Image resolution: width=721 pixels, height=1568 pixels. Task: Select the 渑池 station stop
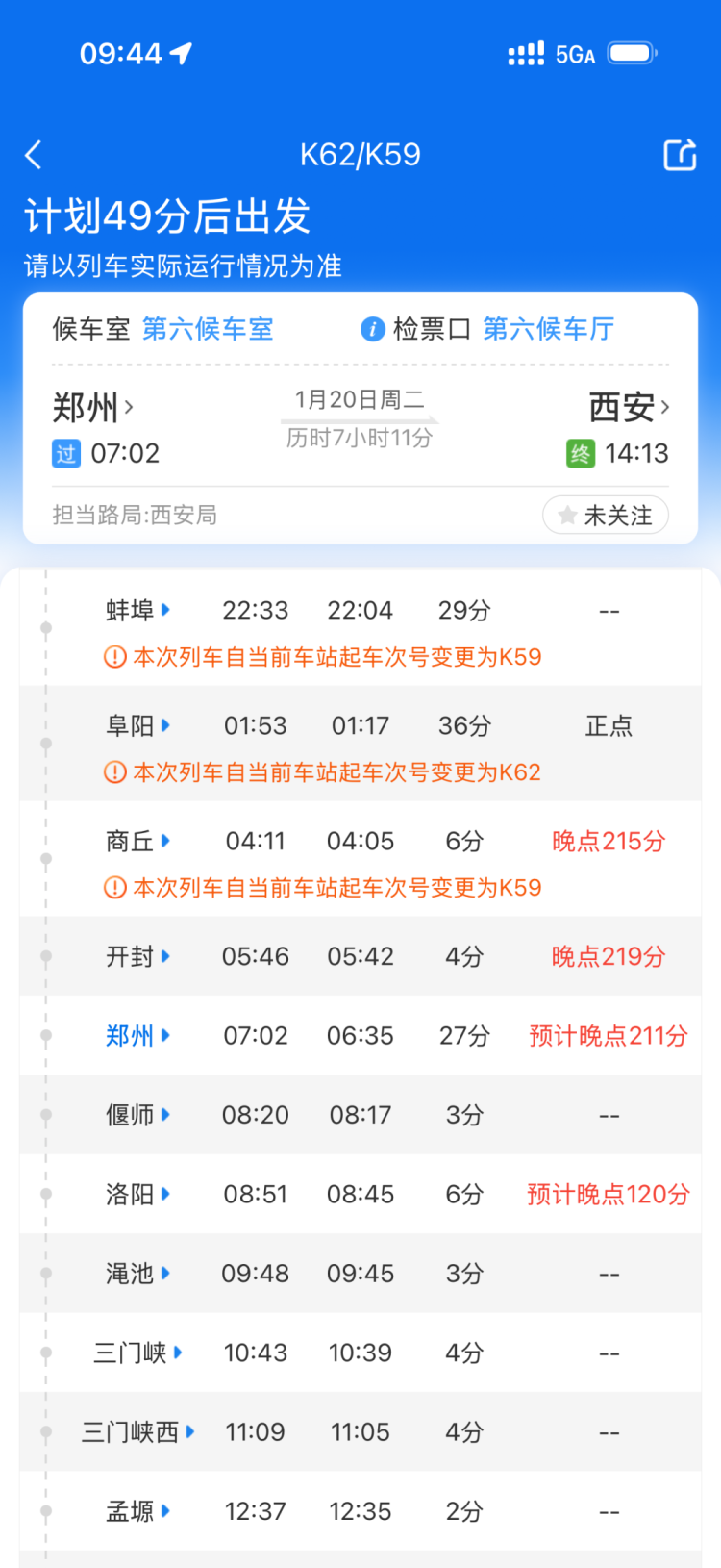(137, 1274)
